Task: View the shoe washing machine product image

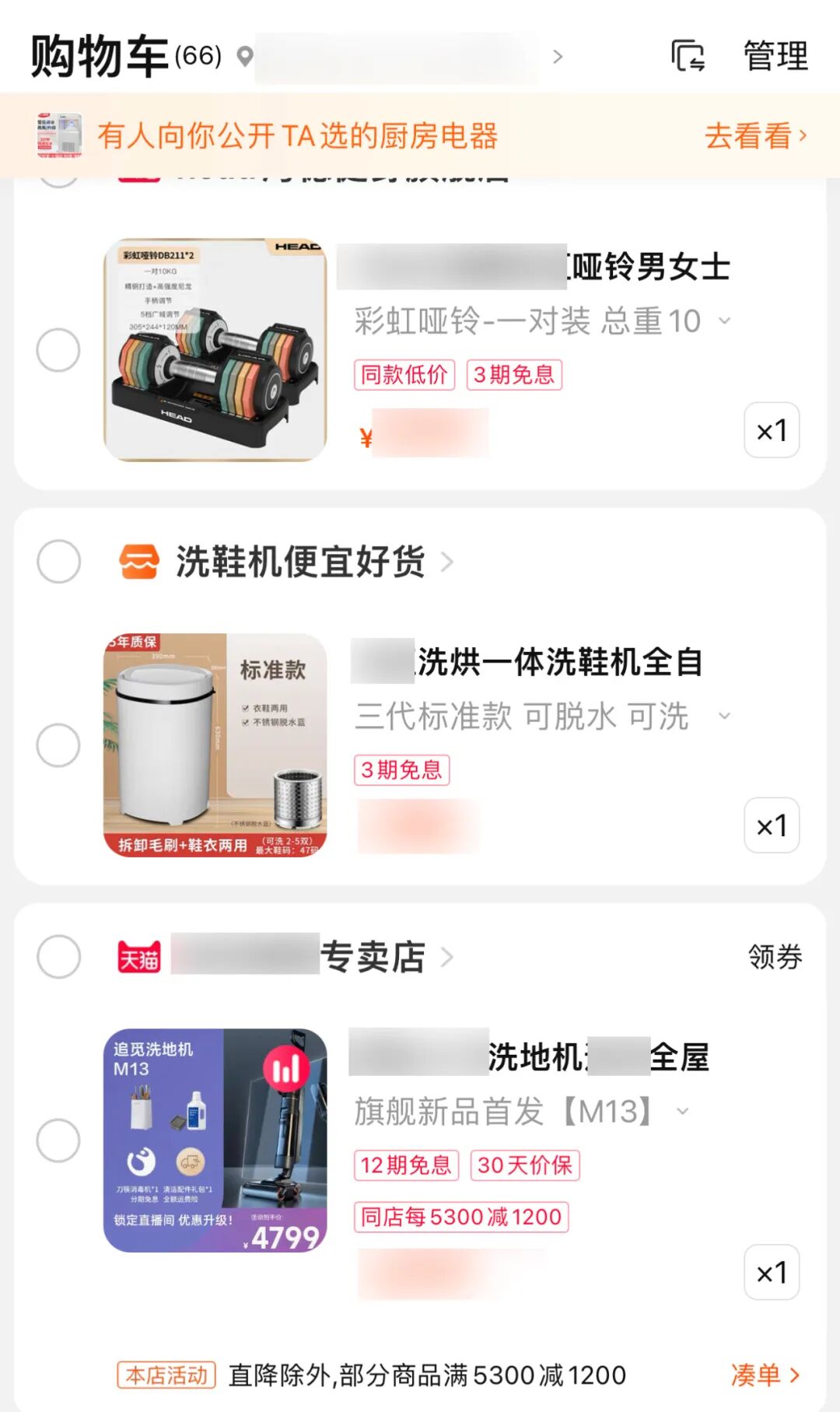Action: 215,745
